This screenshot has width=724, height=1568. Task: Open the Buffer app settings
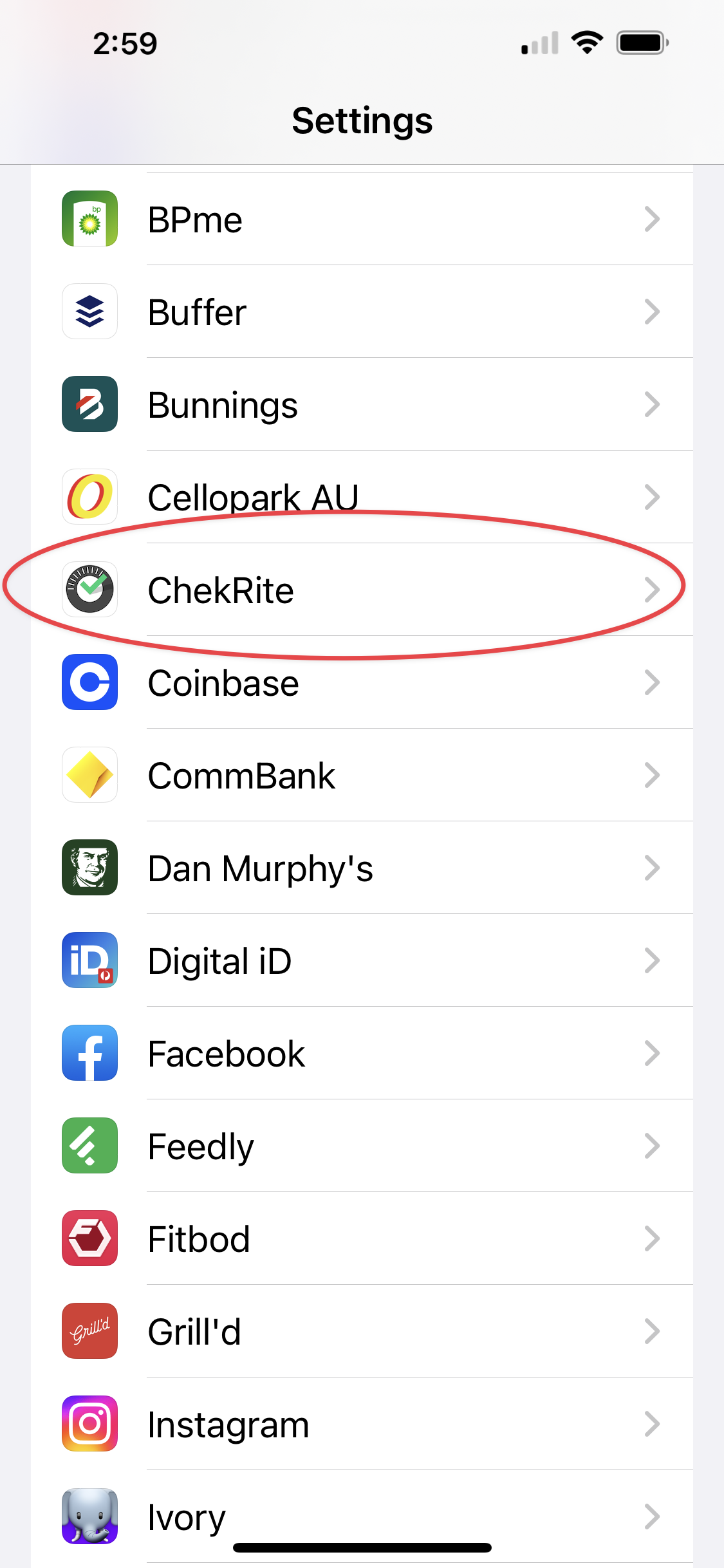point(362,312)
